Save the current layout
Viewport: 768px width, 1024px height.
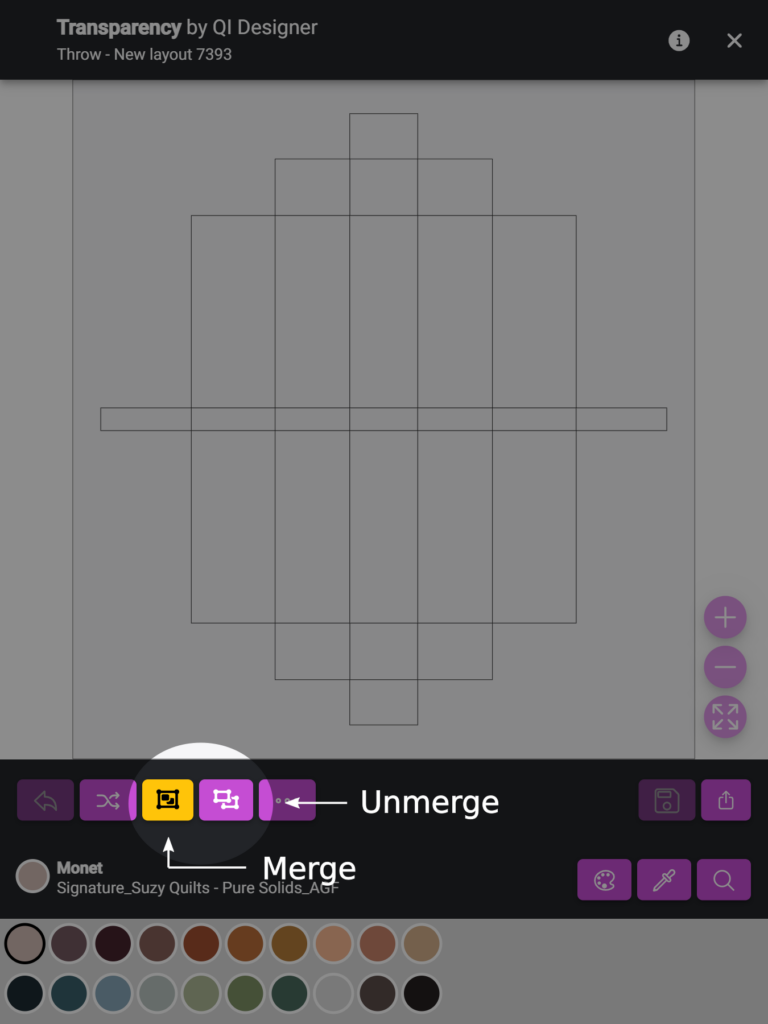point(666,800)
